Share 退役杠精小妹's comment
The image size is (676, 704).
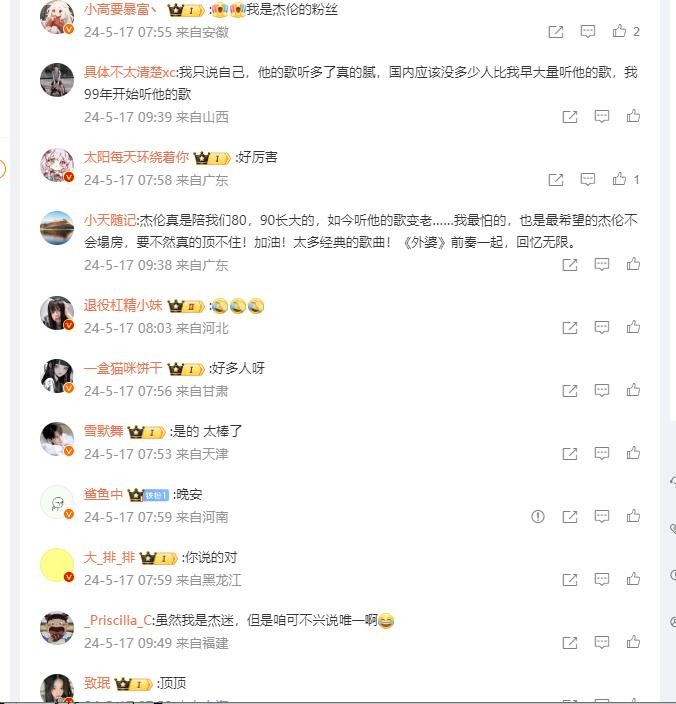pyautogui.click(x=570, y=328)
